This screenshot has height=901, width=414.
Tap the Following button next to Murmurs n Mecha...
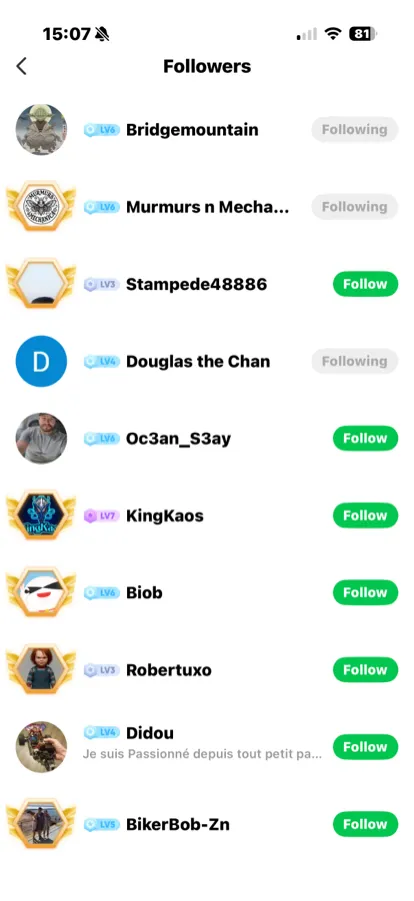tap(355, 207)
